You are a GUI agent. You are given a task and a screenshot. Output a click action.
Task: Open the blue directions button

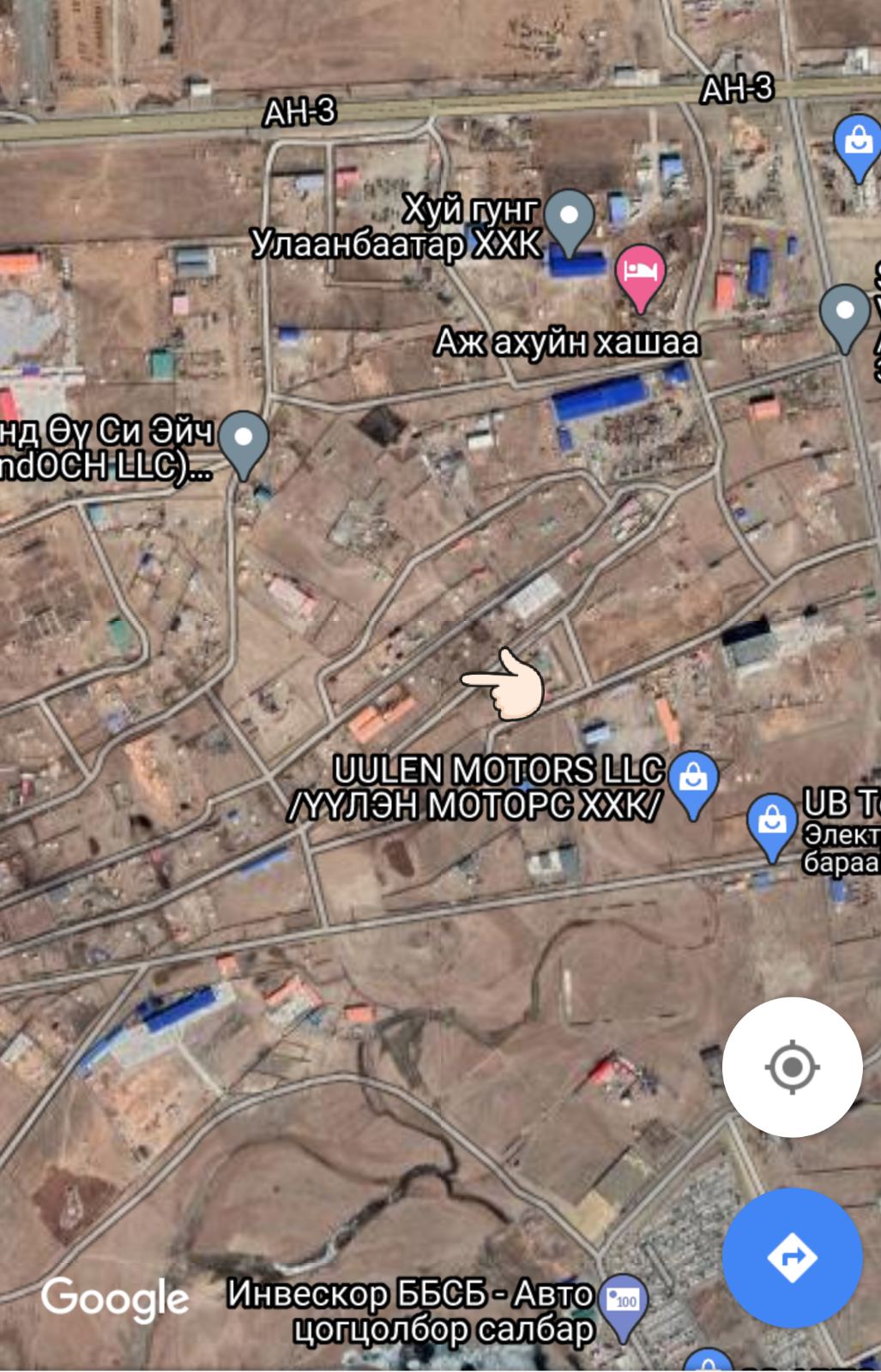[x=792, y=1258]
